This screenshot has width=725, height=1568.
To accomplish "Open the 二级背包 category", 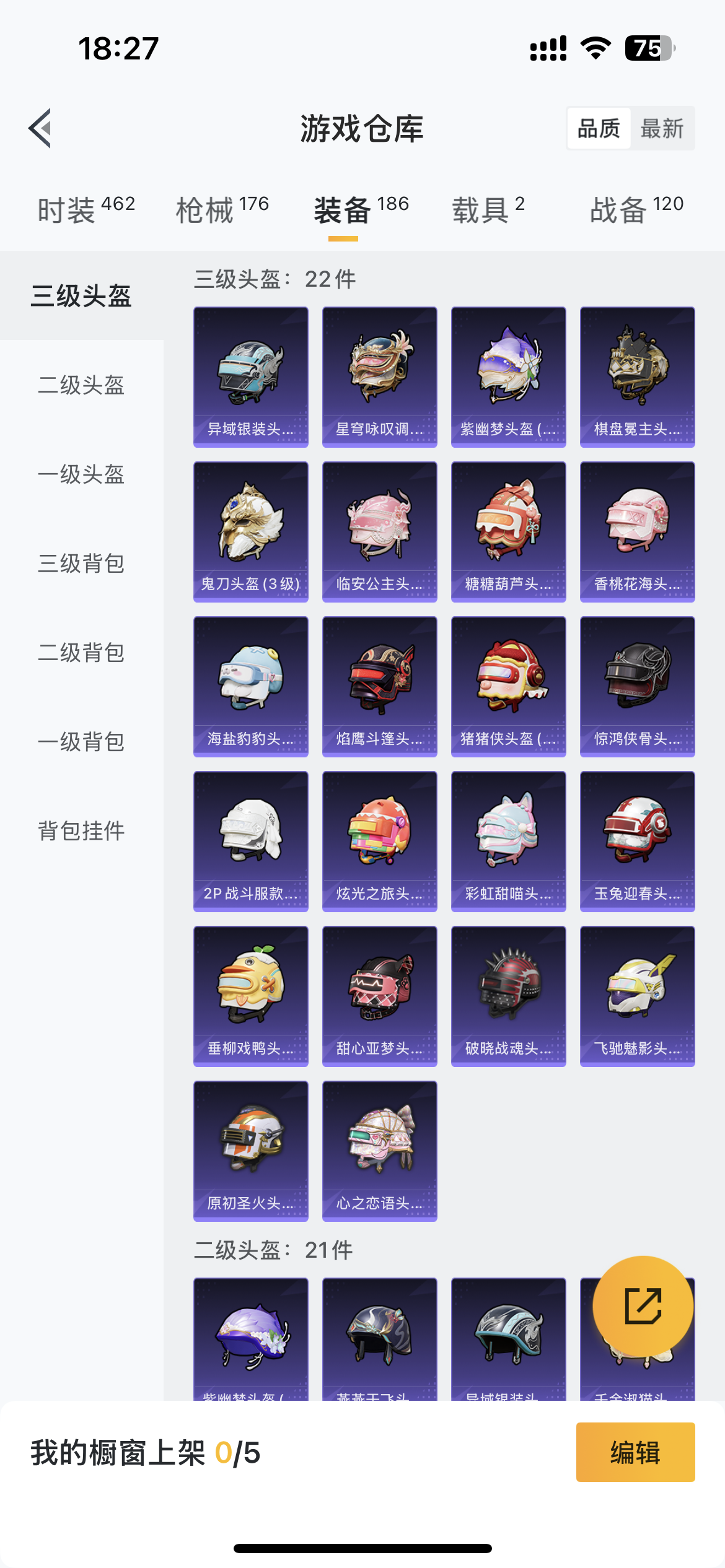I will (x=81, y=653).
